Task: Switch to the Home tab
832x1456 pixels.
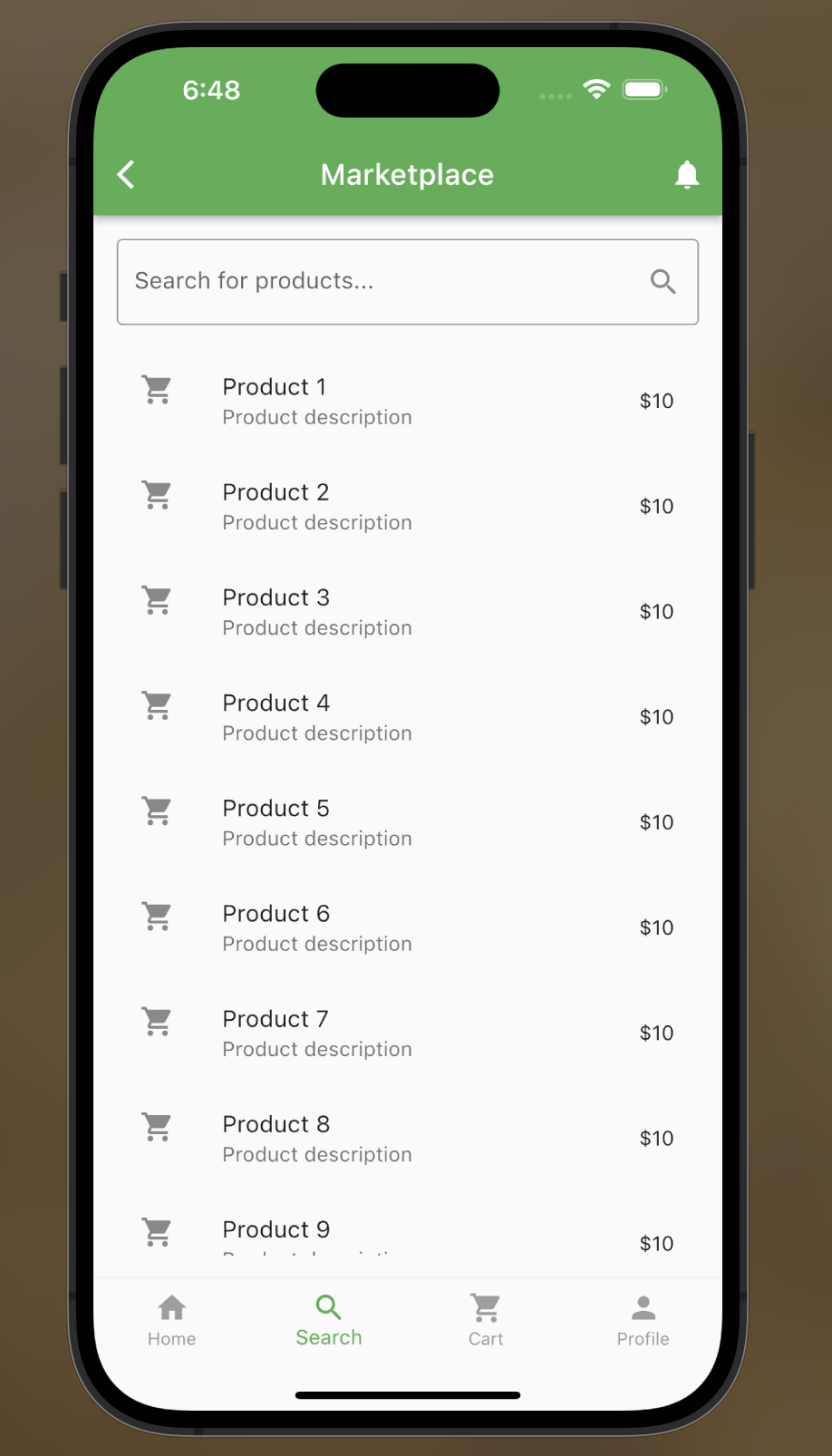Action: click(171, 1321)
